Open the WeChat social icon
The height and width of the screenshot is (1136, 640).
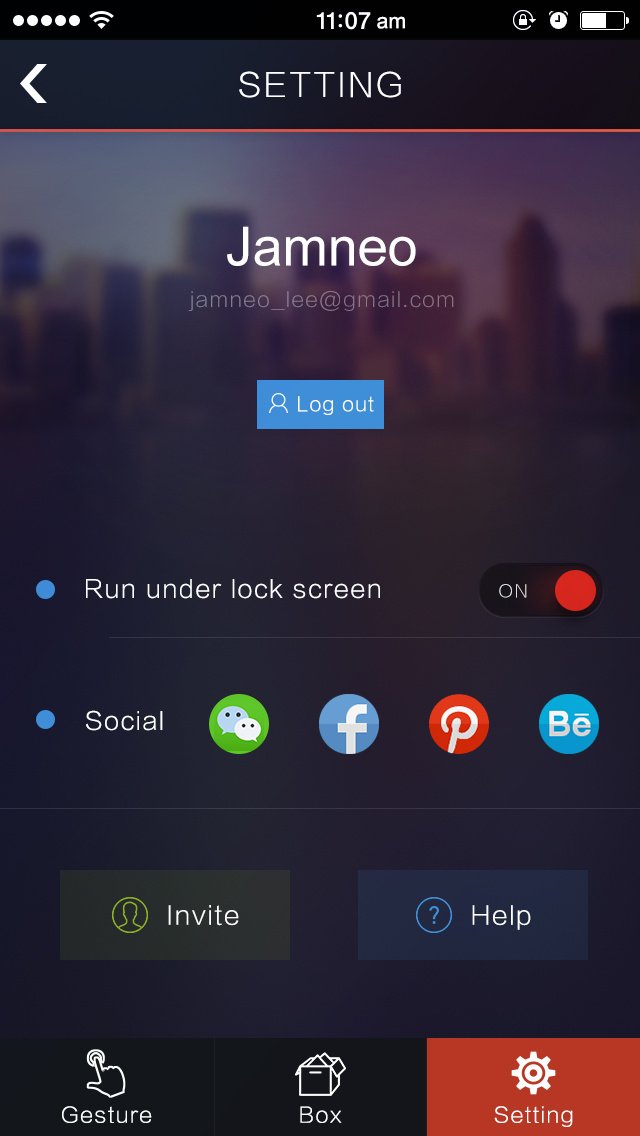coord(239,723)
